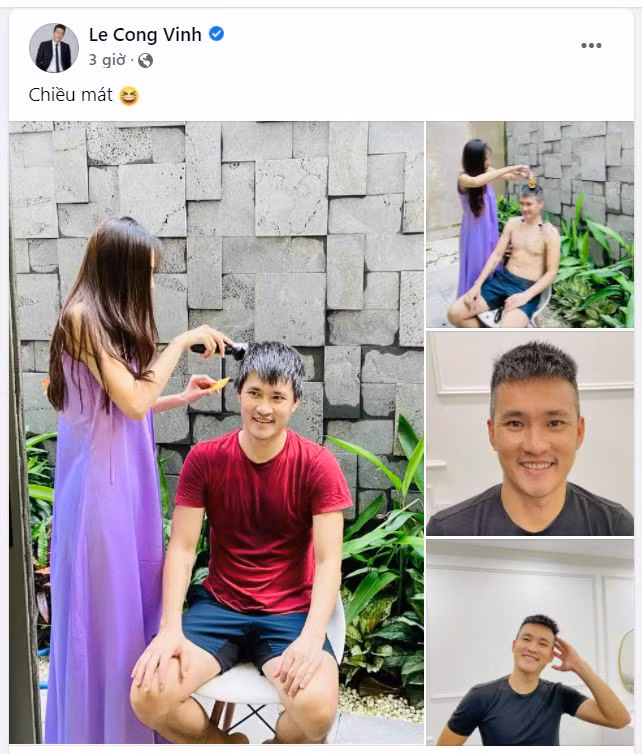Enlarge the close-up photo of the smiling face
This screenshot has width=642, height=754.
tap(530, 433)
